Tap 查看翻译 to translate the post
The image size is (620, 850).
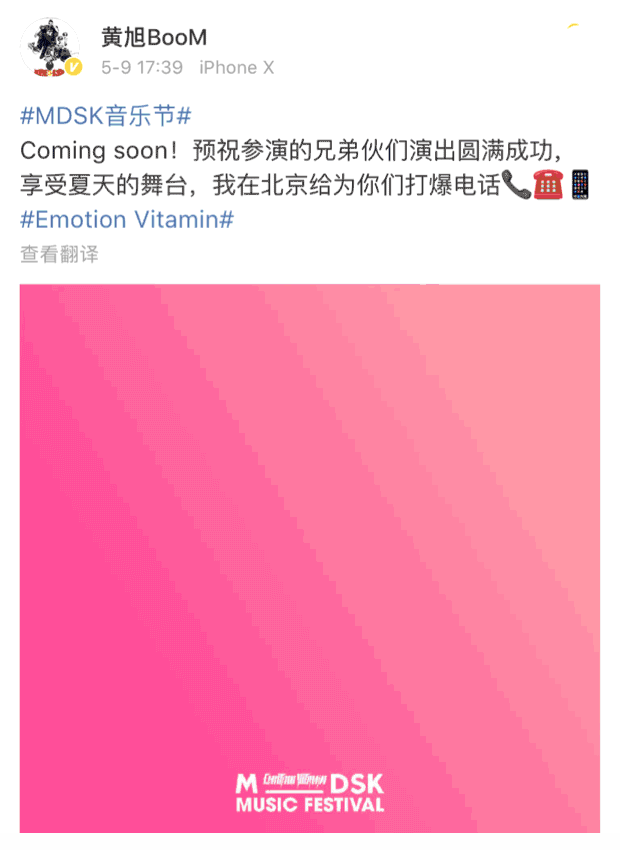point(59,254)
